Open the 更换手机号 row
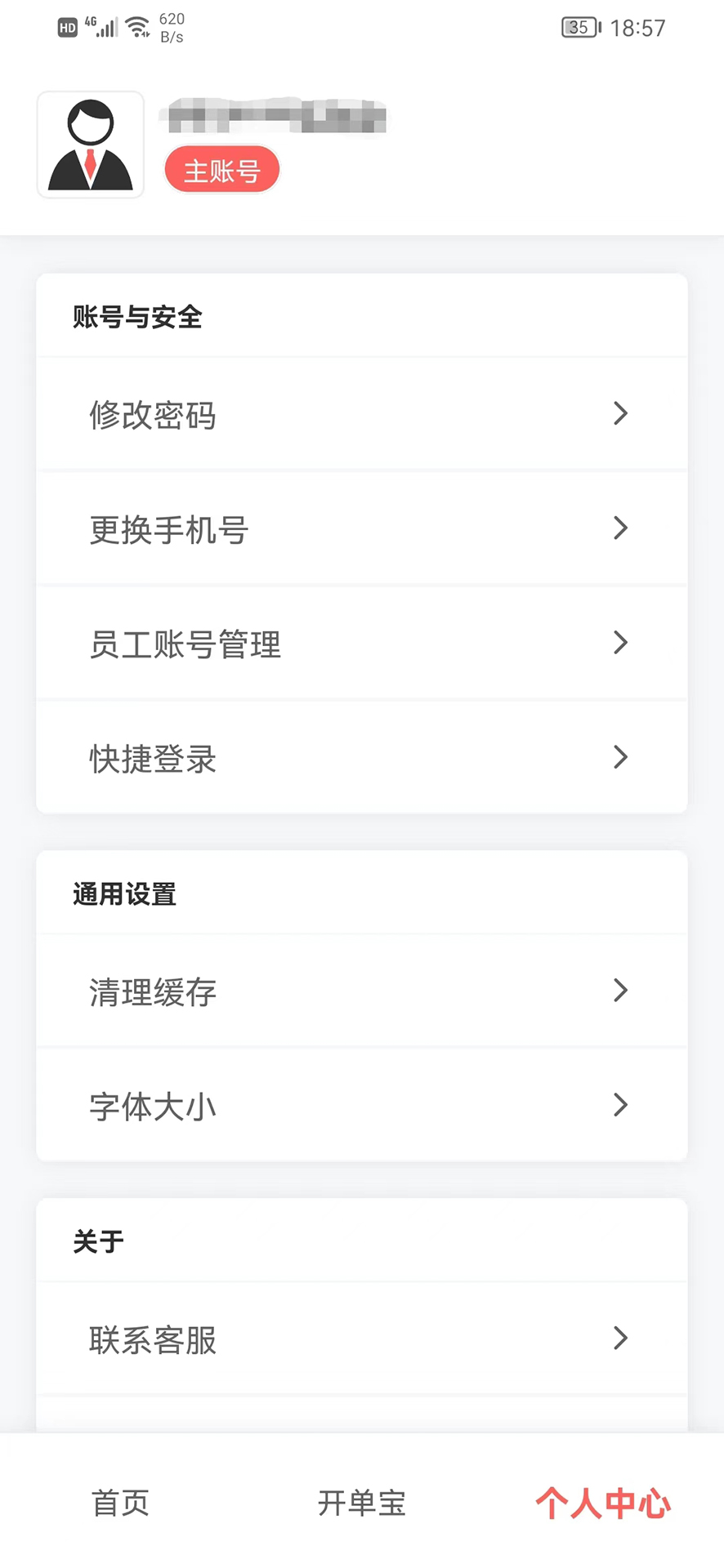 click(x=362, y=528)
